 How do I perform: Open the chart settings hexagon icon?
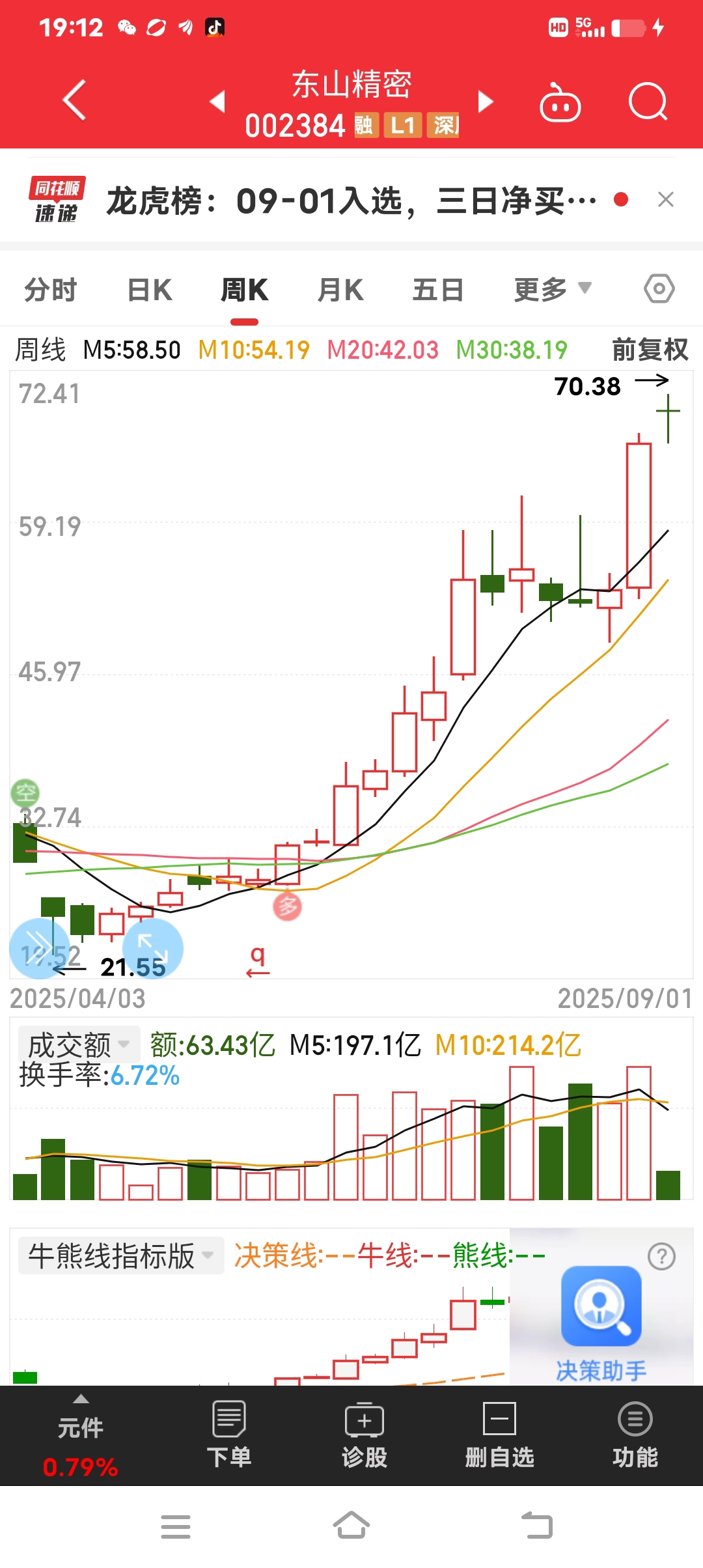tap(659, 288)
